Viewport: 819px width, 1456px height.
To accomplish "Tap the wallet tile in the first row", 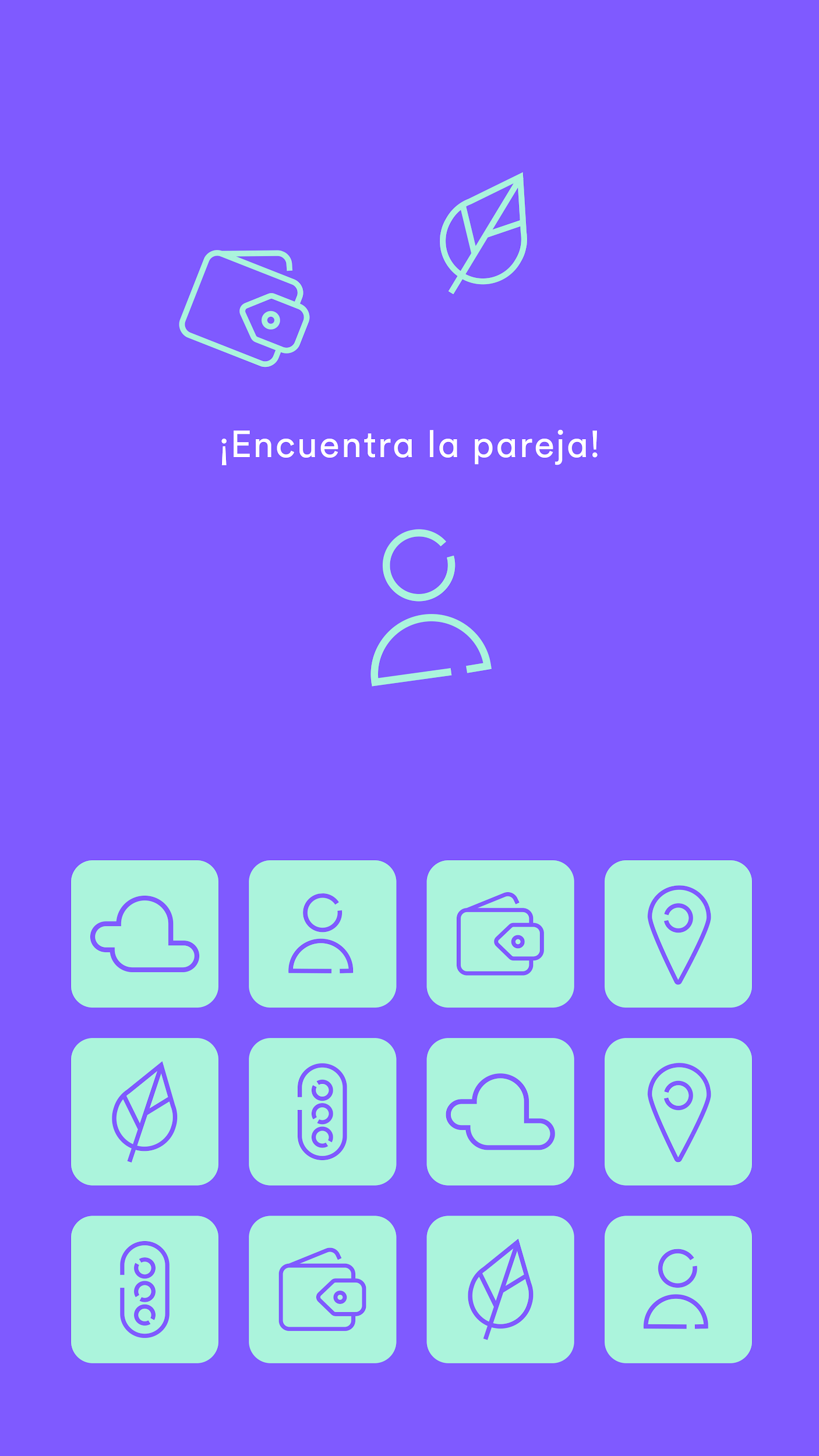I will pyautogui.click(x=500, y=934).
